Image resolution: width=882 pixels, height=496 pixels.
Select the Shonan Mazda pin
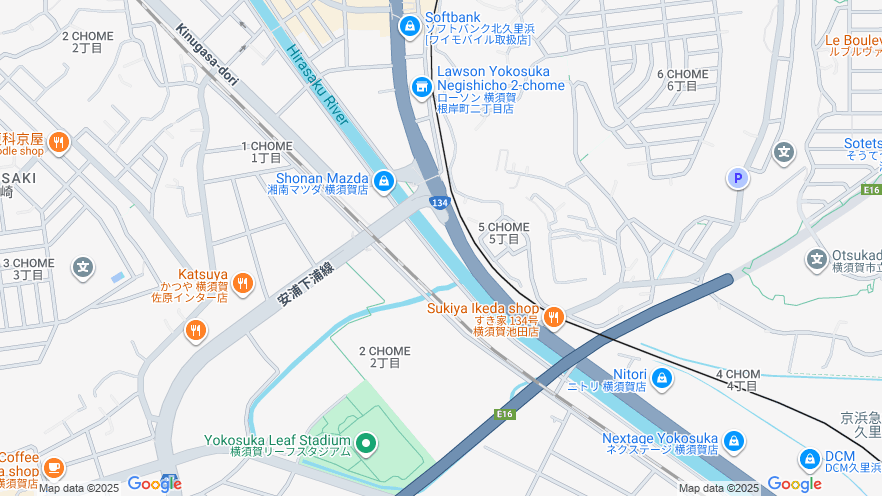(x=383, y=181)
